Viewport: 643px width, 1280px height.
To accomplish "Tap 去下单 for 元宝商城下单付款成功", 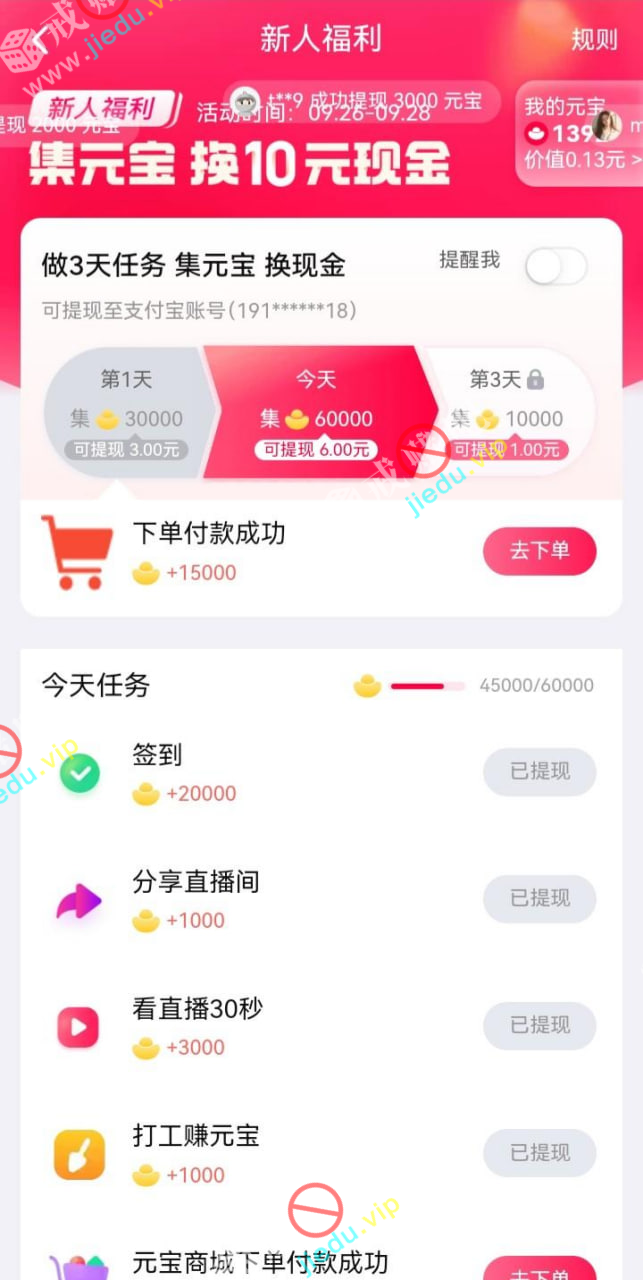I will tap(539, 1270).
